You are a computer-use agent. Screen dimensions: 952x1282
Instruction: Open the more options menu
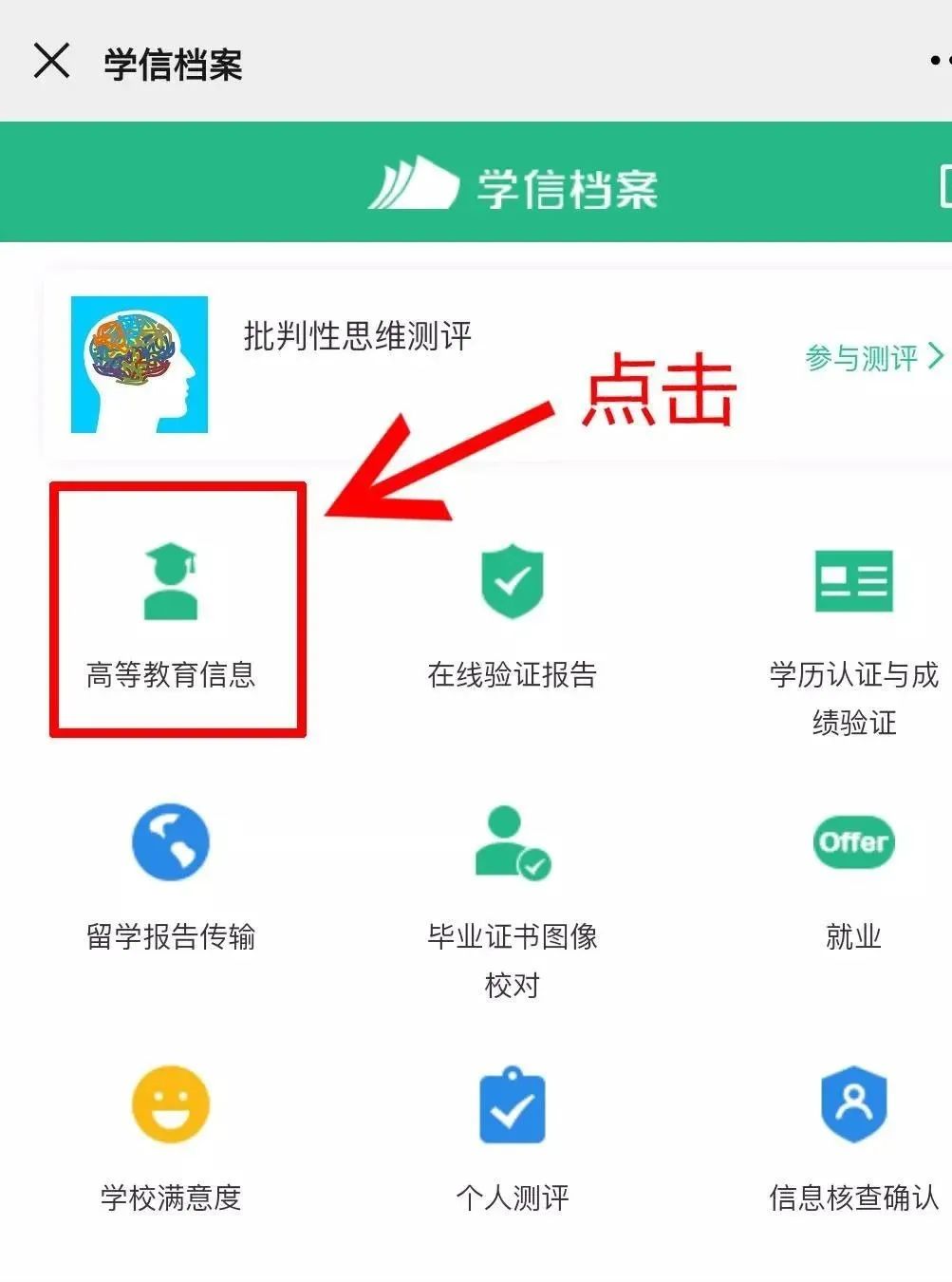940,62
